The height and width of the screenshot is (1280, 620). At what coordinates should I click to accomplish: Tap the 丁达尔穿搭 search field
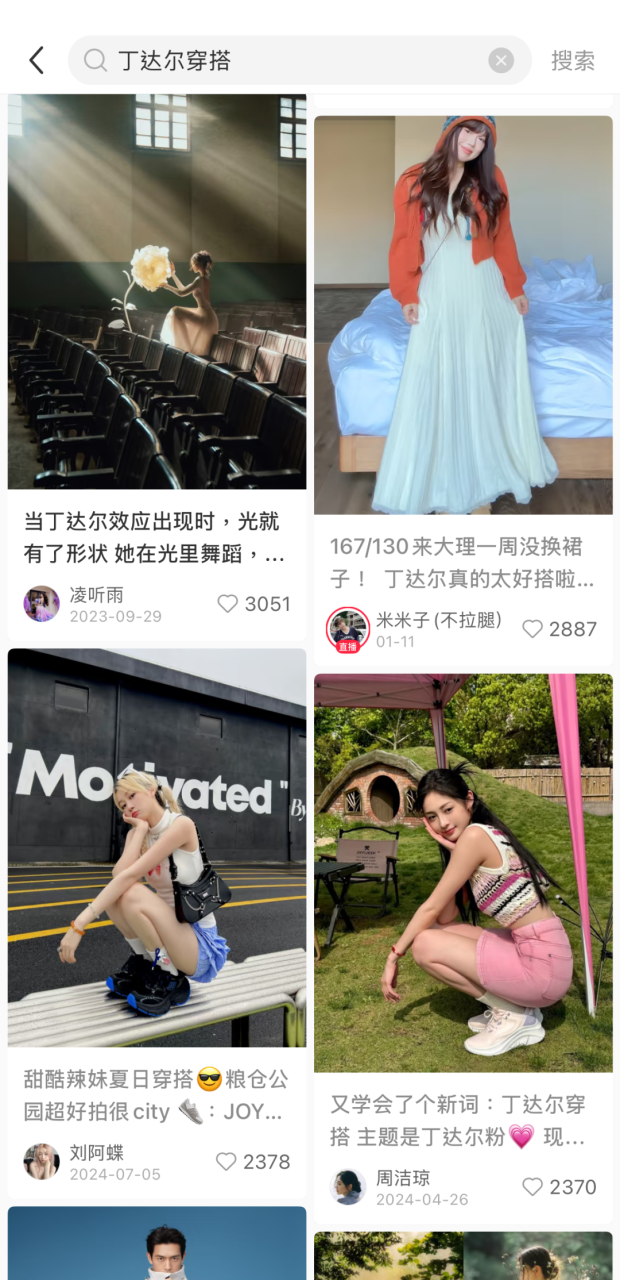tap(290, 61)
